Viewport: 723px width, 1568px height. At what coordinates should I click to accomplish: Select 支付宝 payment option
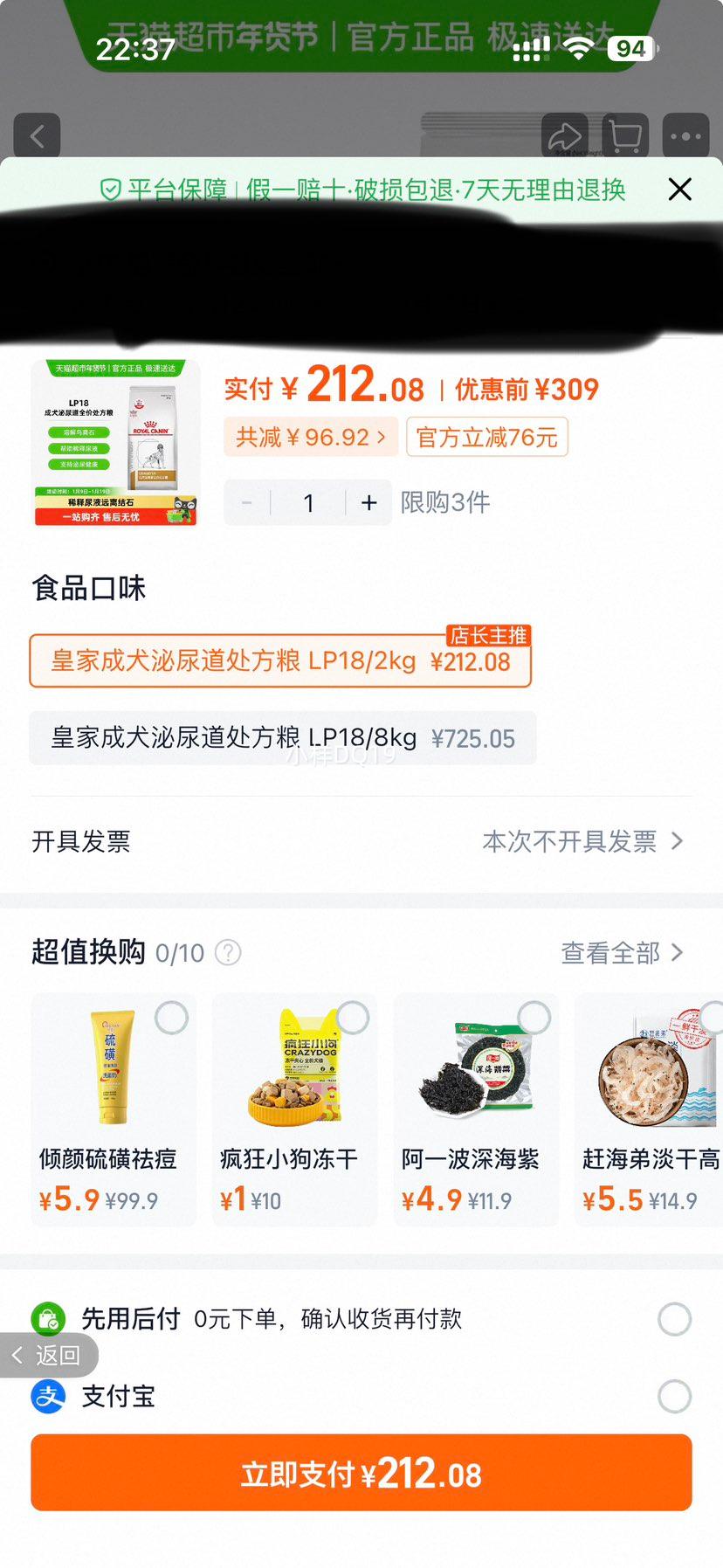coord(673,1396)
